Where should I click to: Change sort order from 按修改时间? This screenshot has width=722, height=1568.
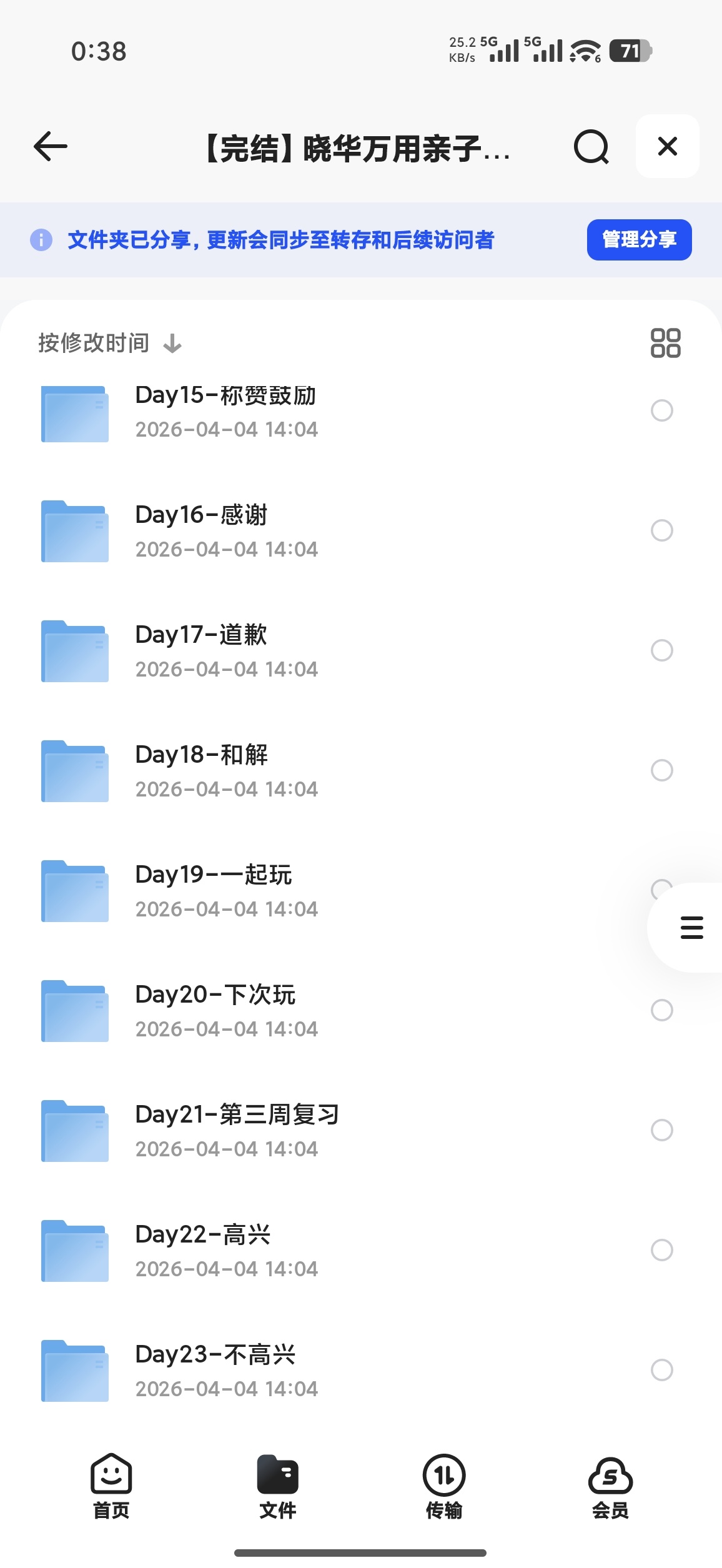point(109,343)
